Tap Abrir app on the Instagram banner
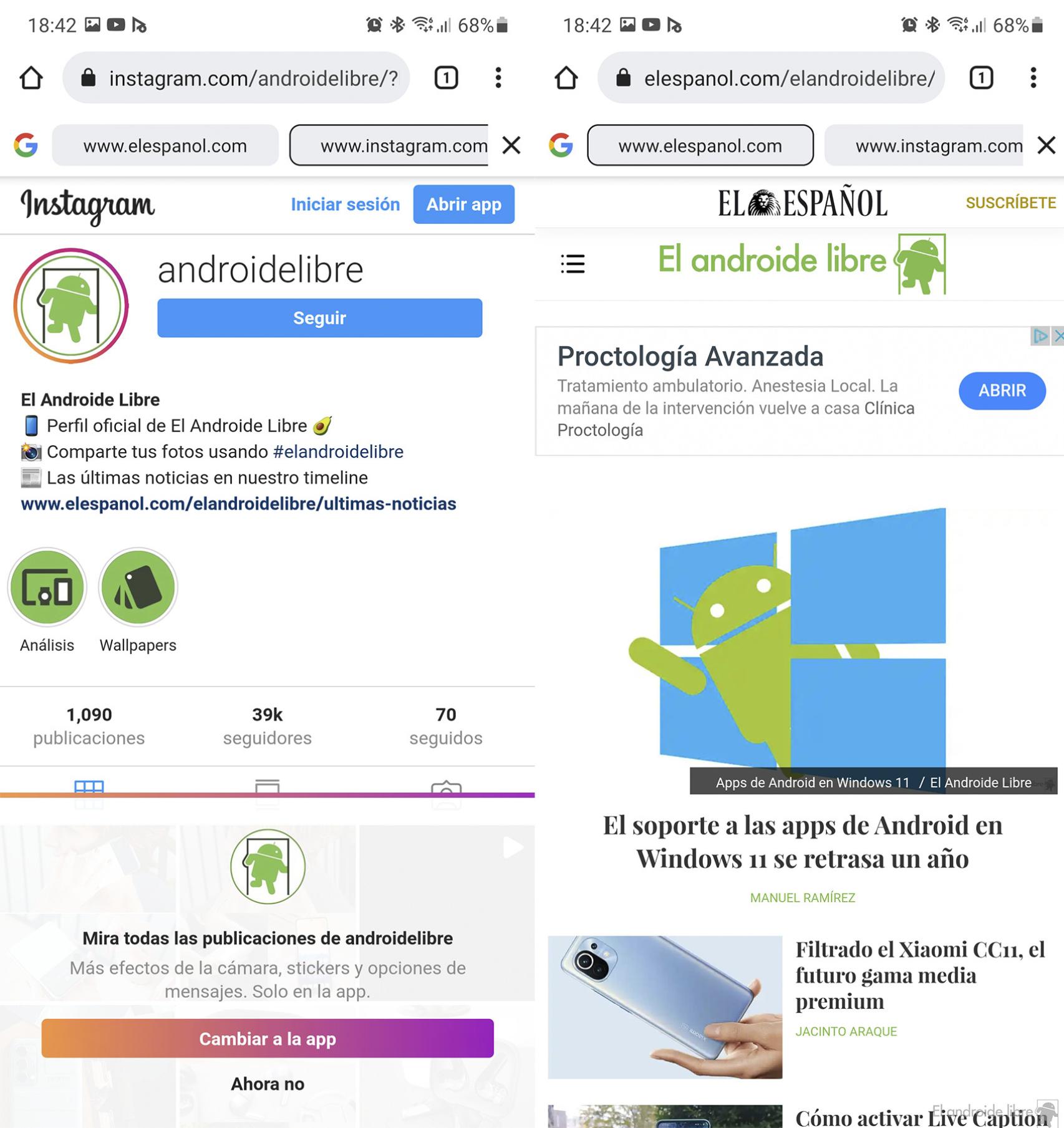 463,205
